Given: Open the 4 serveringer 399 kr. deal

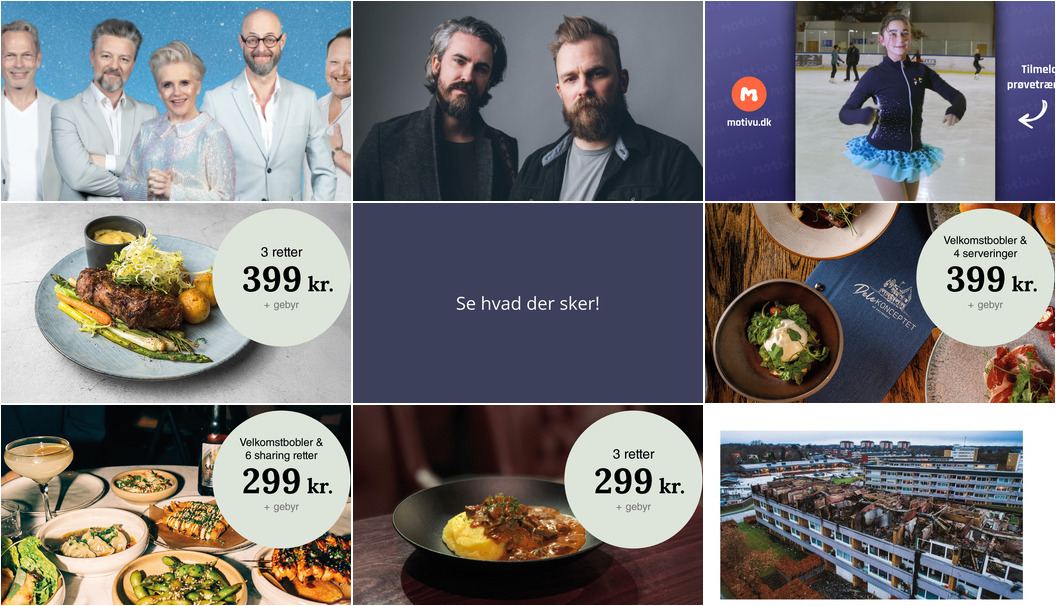Looking at the screenshot, I should coord(880,303).
